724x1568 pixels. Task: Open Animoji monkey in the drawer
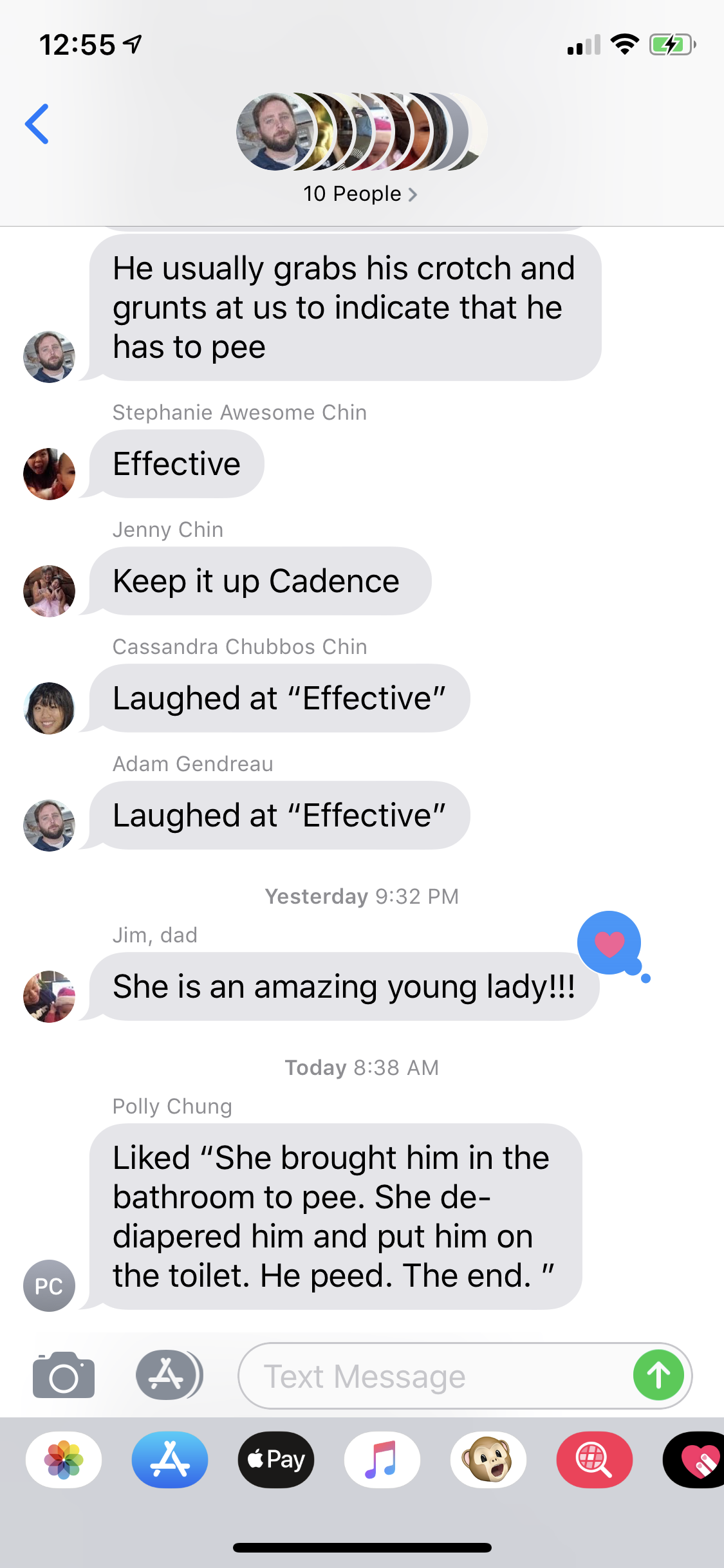click(488, 1460)
